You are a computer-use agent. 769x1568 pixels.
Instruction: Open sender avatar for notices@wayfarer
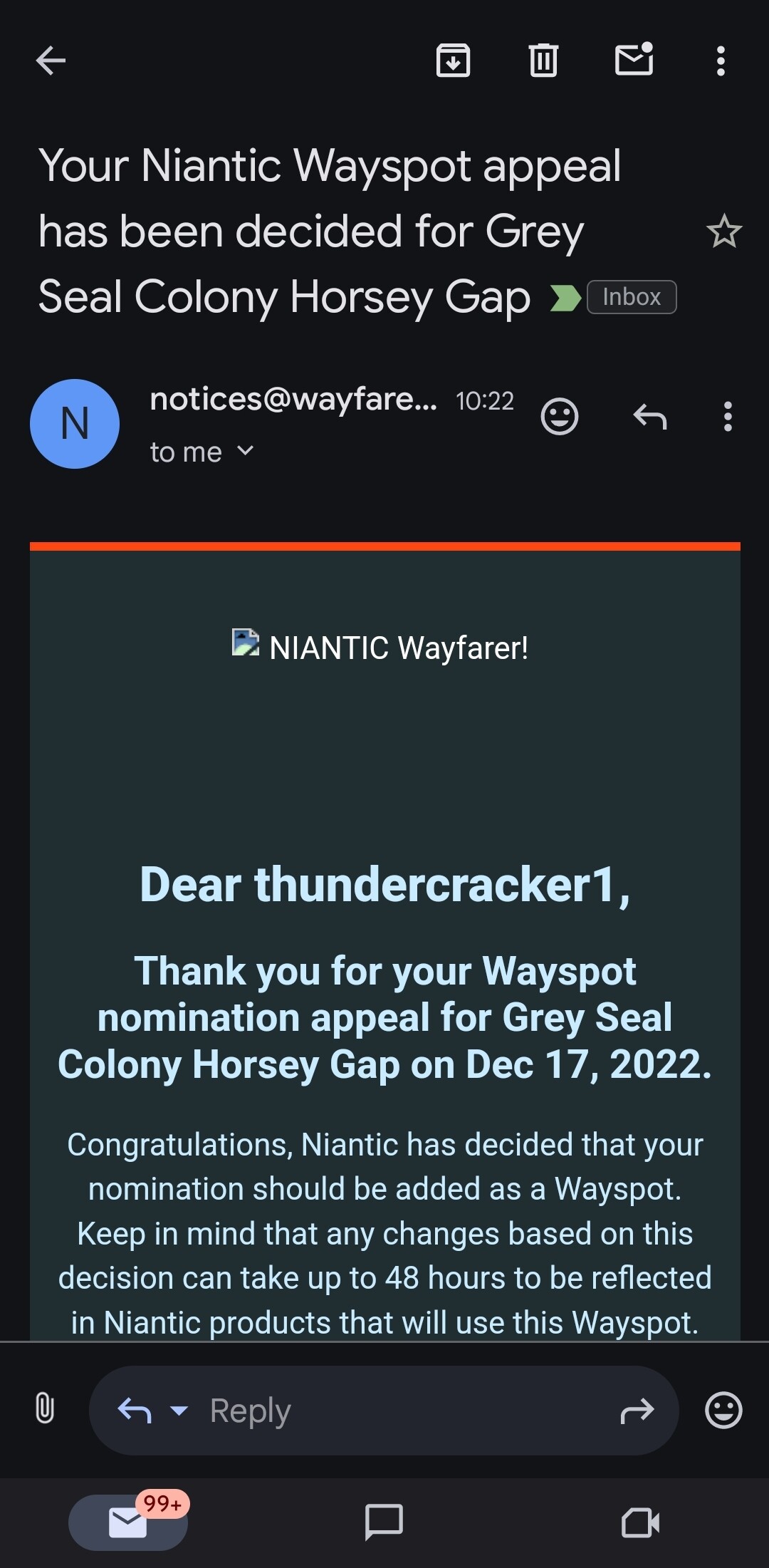[x=75, y=424]
